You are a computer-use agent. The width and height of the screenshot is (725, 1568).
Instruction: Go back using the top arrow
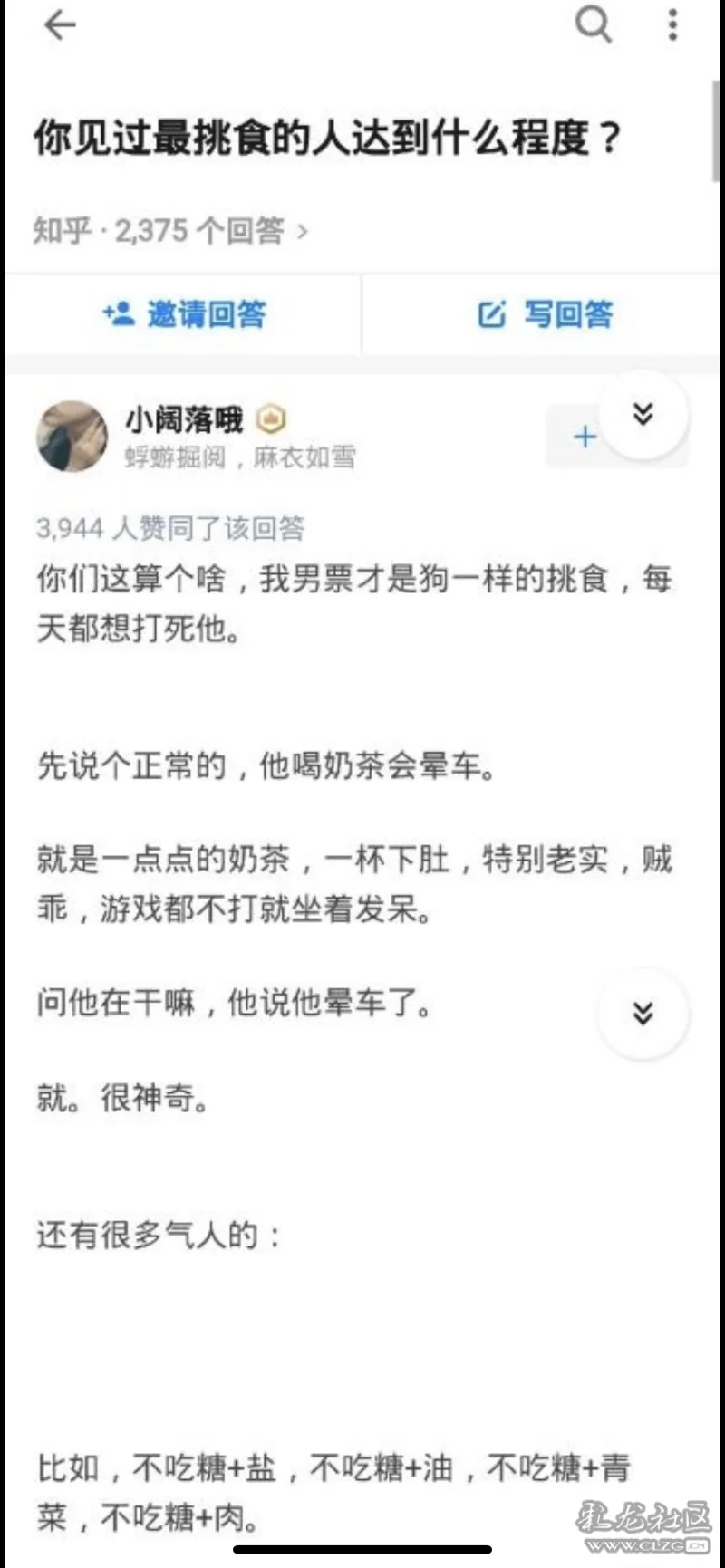pos(60,25)
